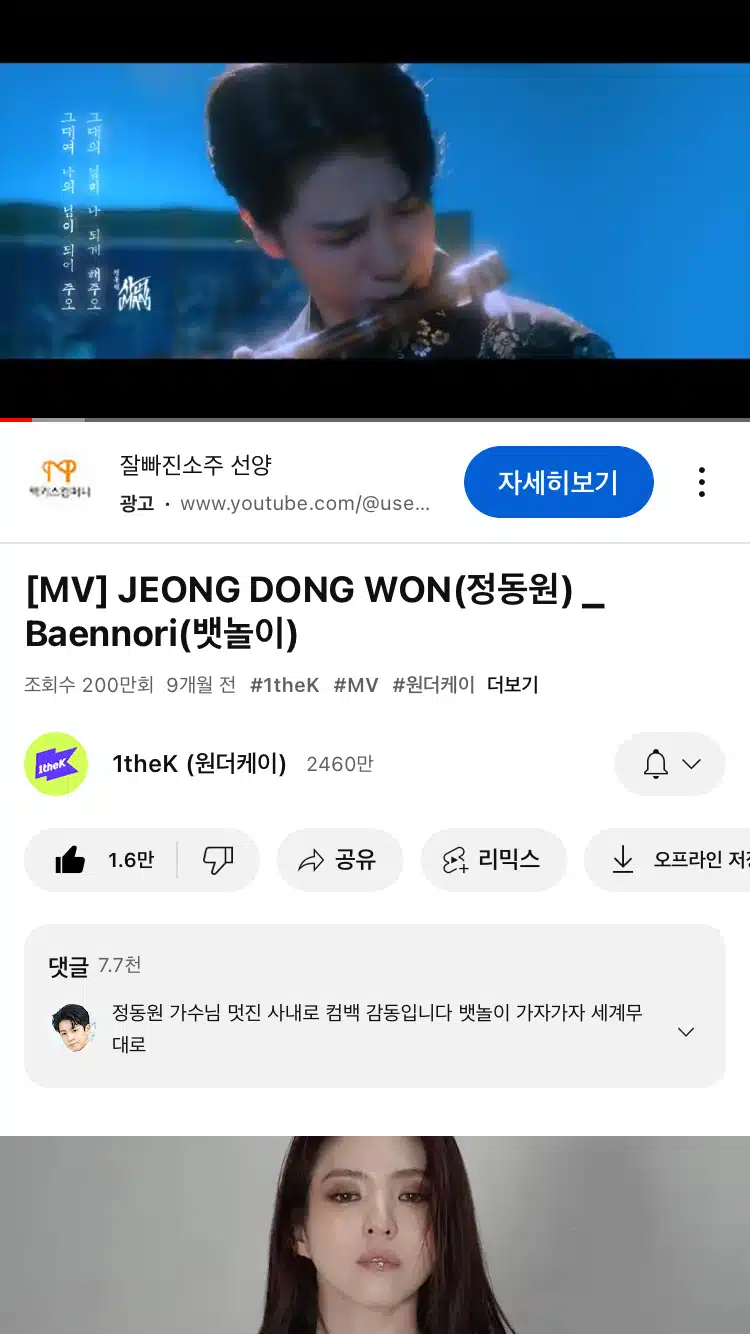Open notification bell options dropdown

[x=670, y=764]
